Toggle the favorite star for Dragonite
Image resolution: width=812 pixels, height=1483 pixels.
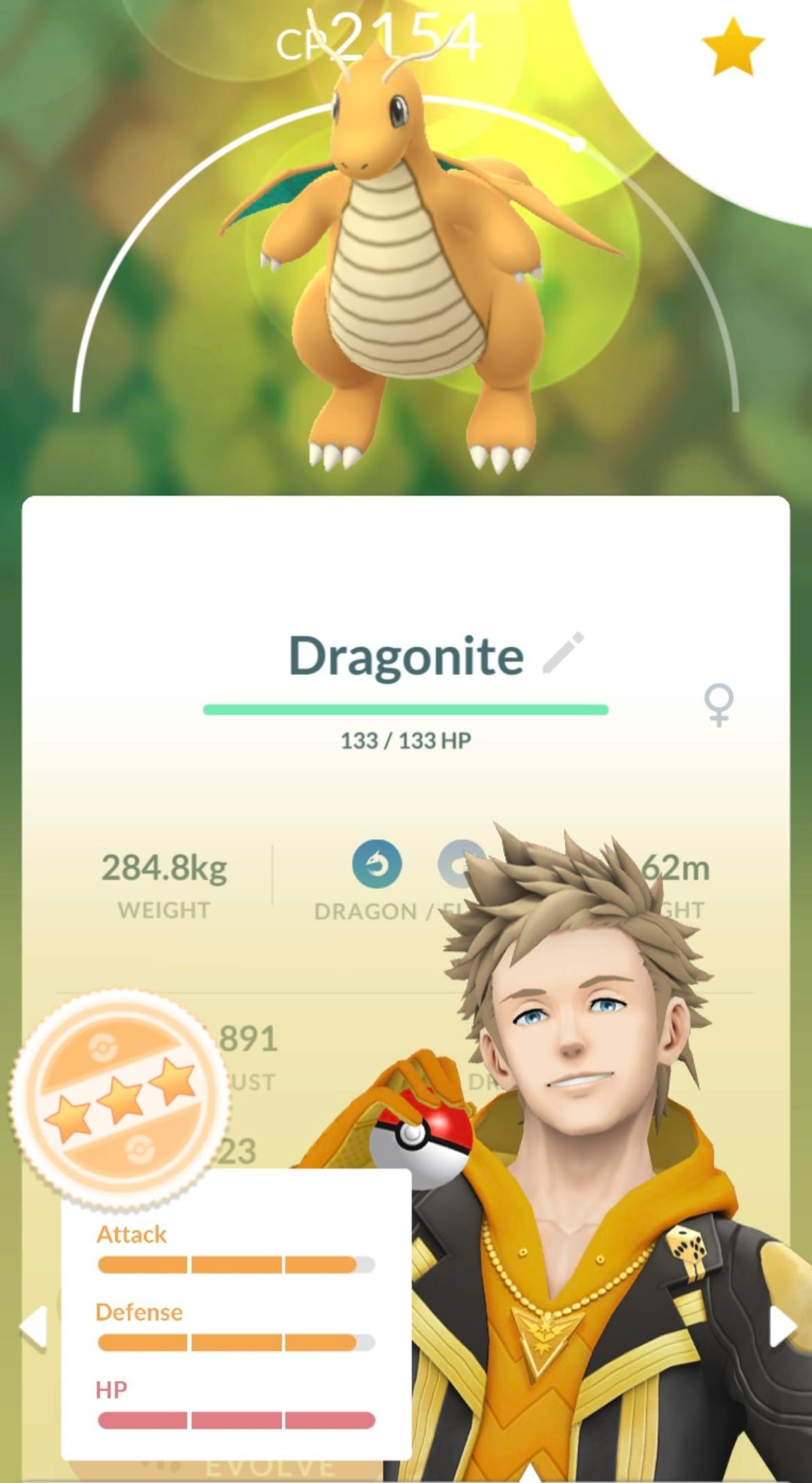pos(732,47)
